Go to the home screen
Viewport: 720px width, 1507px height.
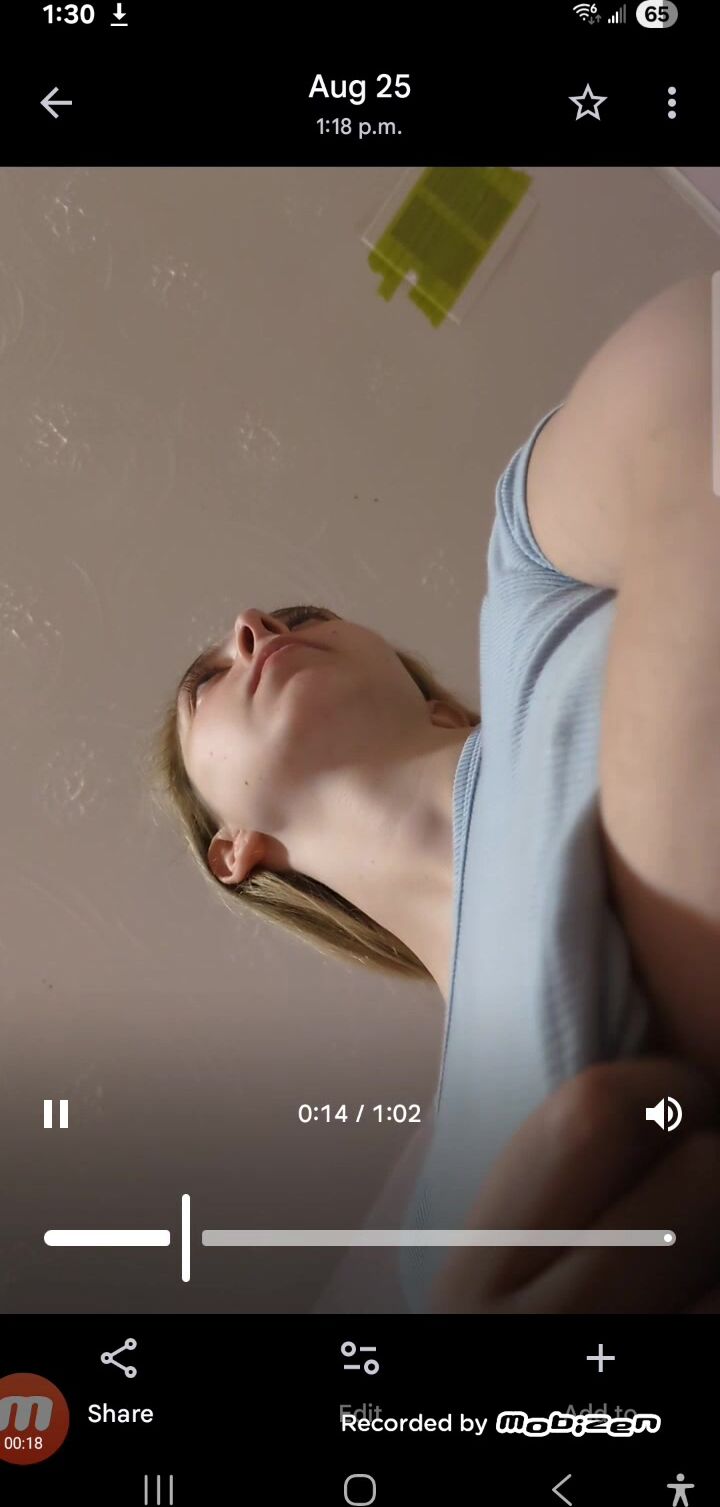360,1489
